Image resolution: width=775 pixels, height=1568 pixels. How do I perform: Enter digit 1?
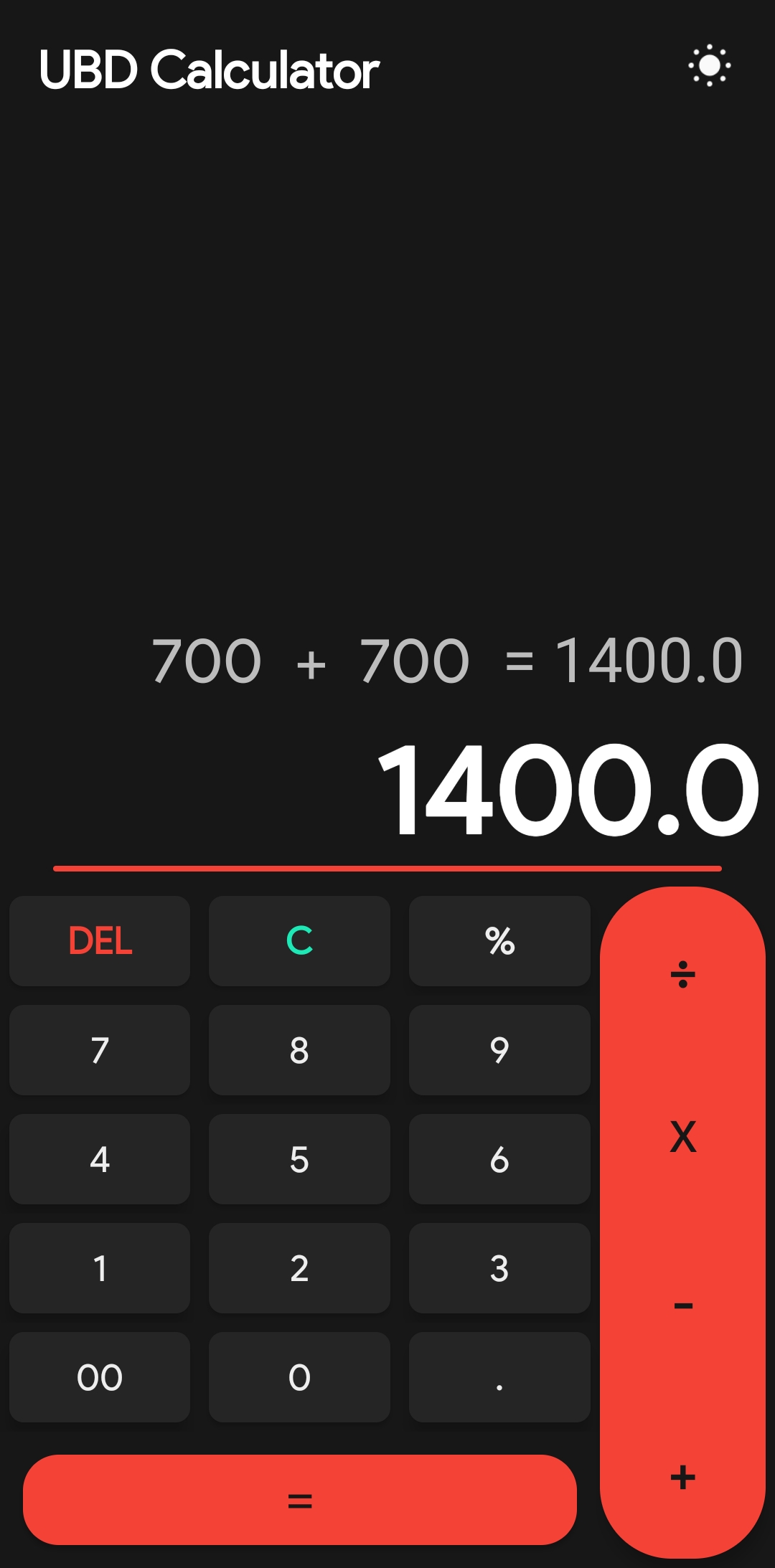coord(100,1268)
